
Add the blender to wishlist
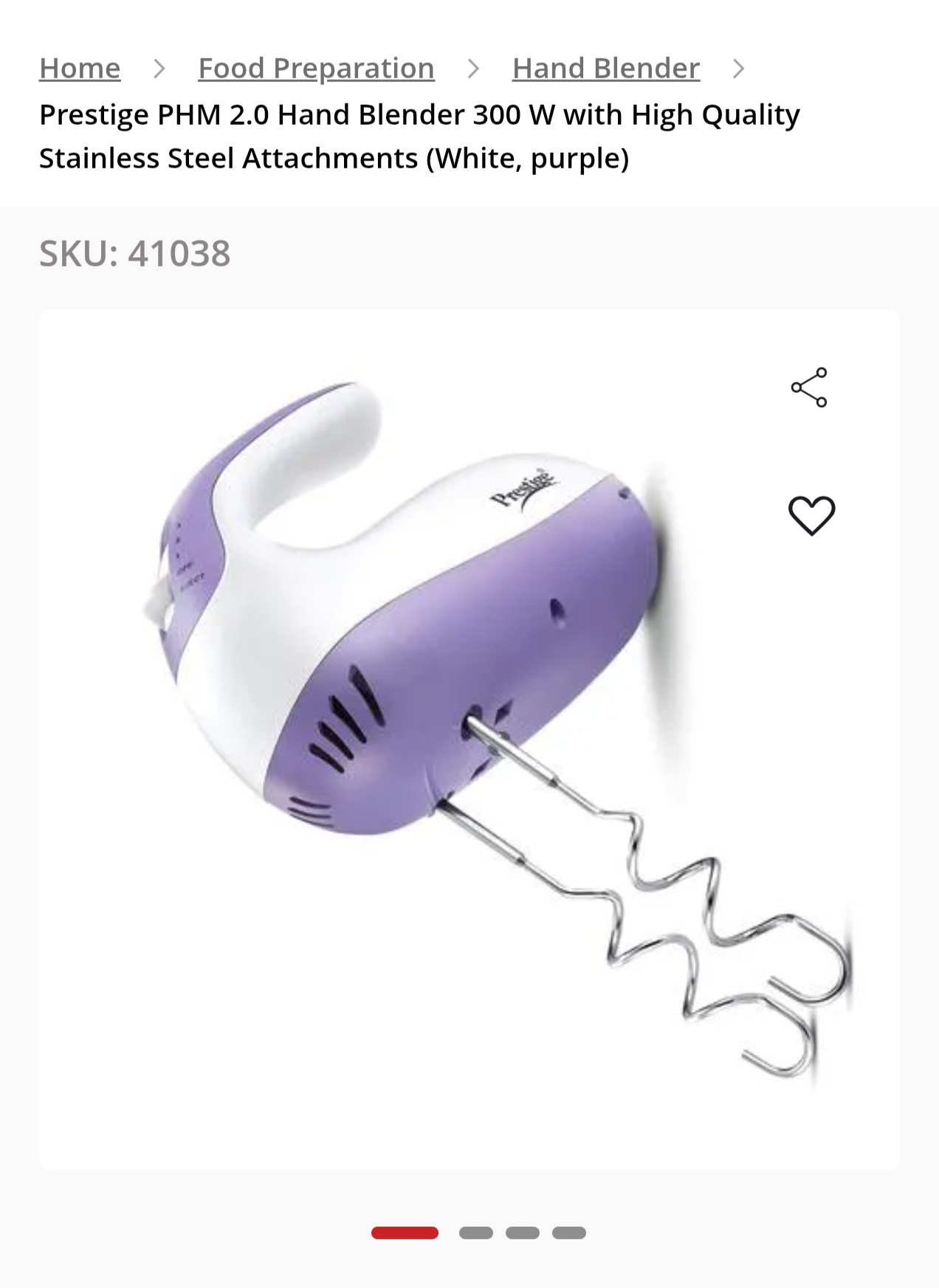(811, 514)
